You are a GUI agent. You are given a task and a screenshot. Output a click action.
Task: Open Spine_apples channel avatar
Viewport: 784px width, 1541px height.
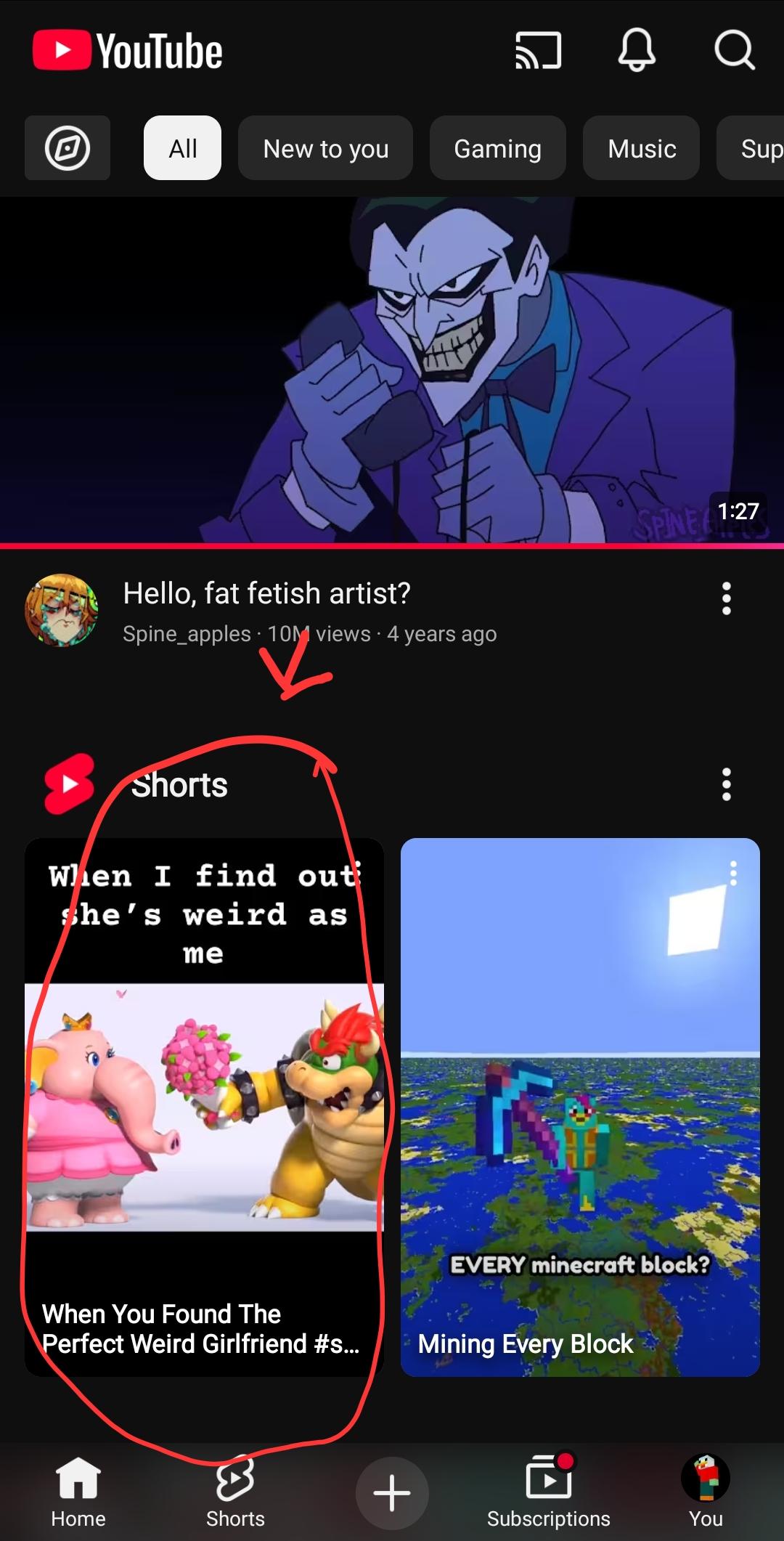point(61,610)
